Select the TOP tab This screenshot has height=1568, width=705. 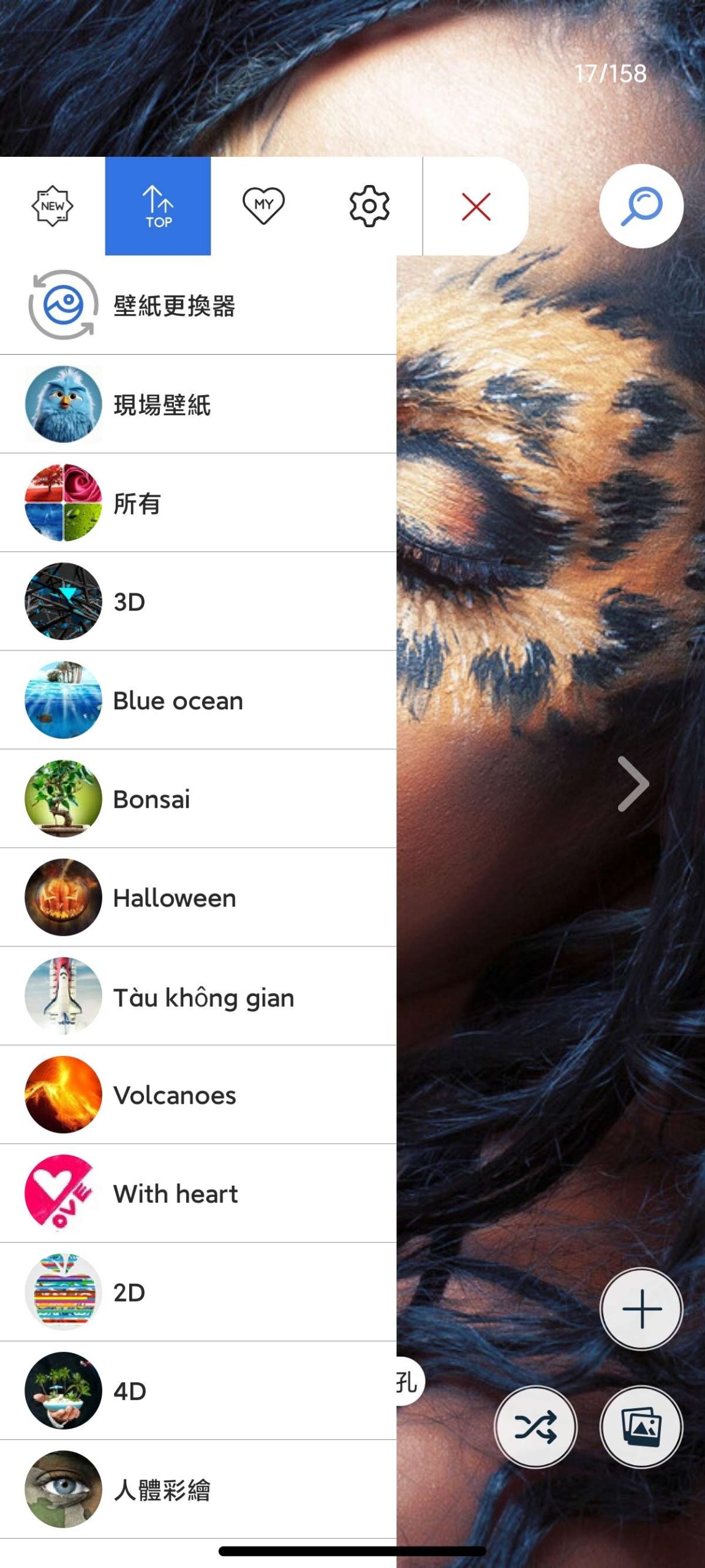158,206
